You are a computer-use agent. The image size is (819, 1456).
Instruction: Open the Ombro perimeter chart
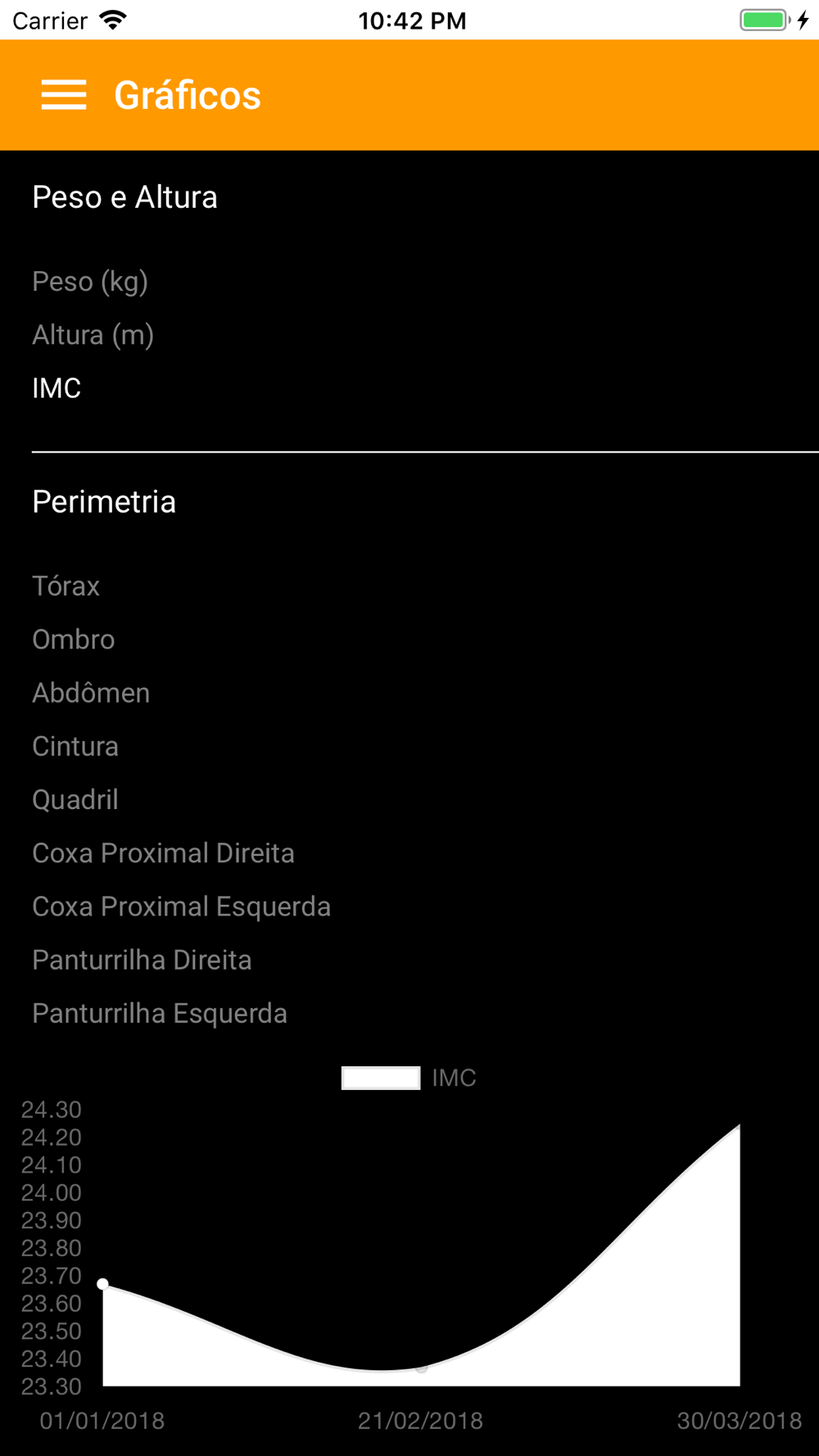coord(74,640)
